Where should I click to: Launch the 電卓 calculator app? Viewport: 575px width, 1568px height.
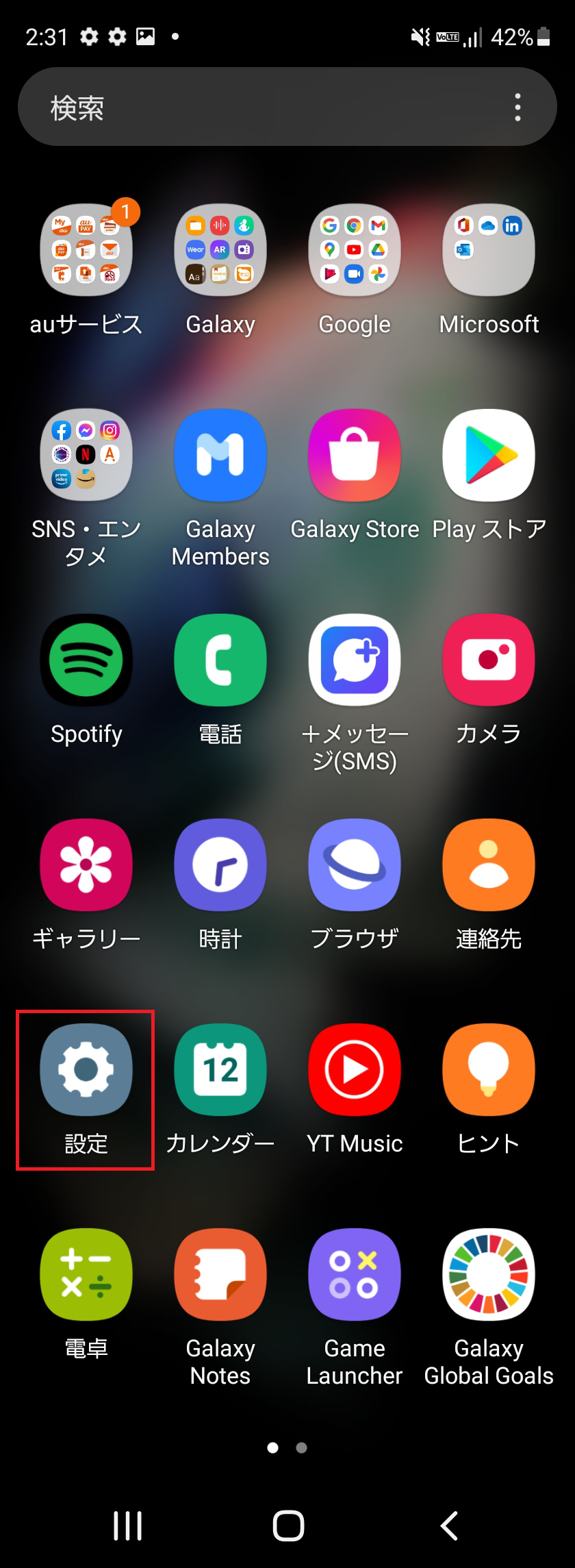(x=86, y=1273)
